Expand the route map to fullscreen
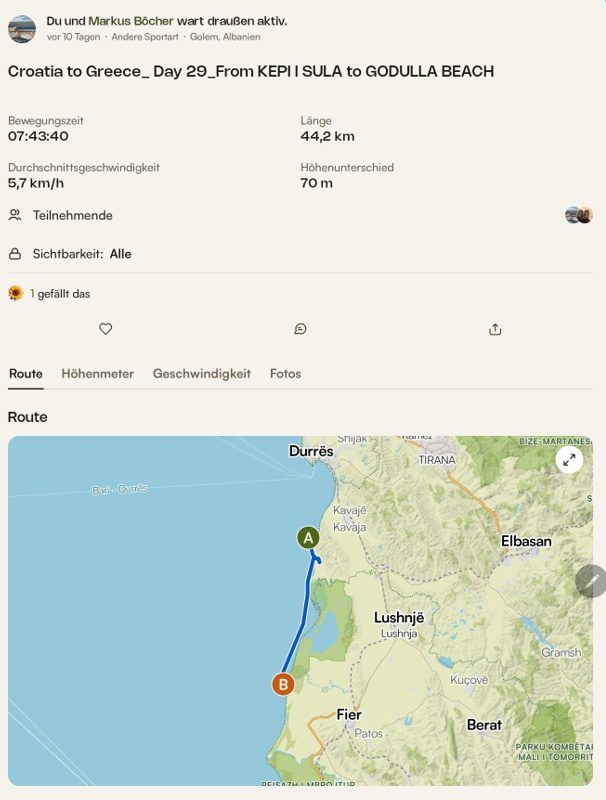 tap(569, 460)
